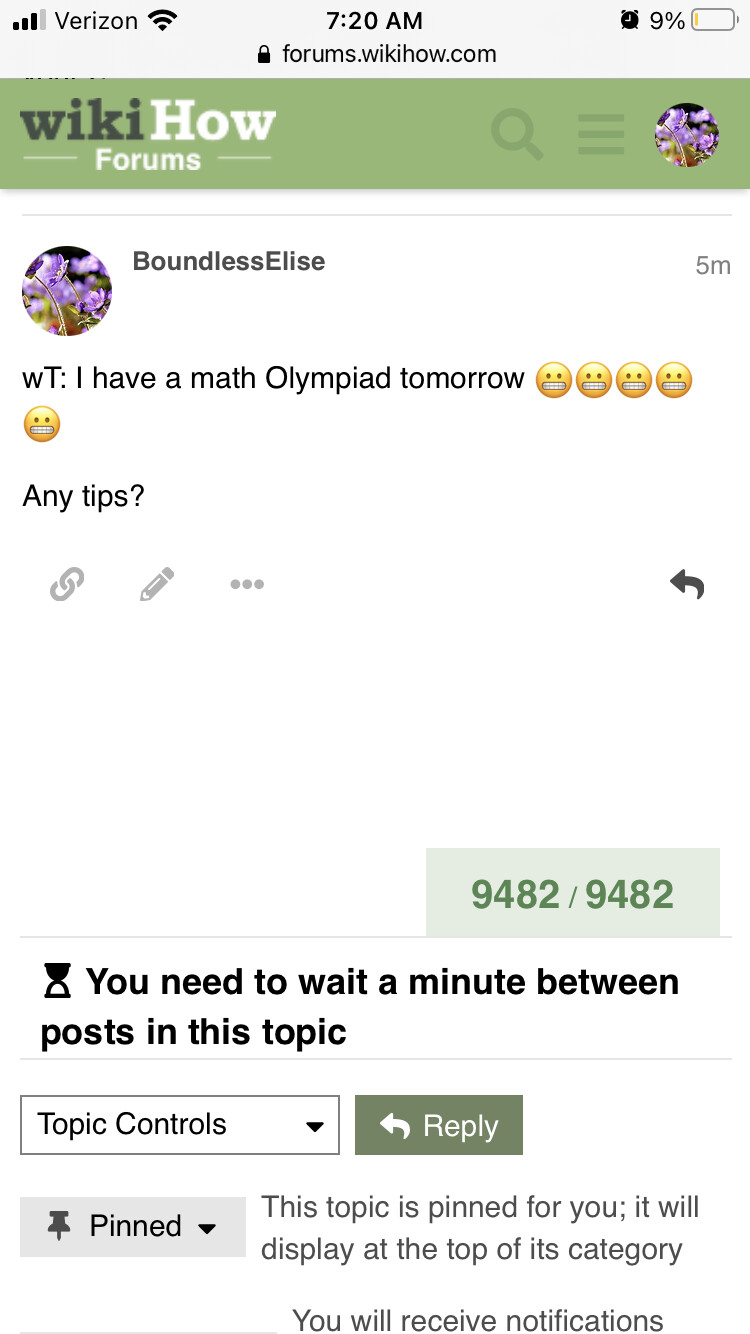750x1334 pixels.
Task: Tap BoundlessElise's post avatar
Action: click(x=67, y=291)
